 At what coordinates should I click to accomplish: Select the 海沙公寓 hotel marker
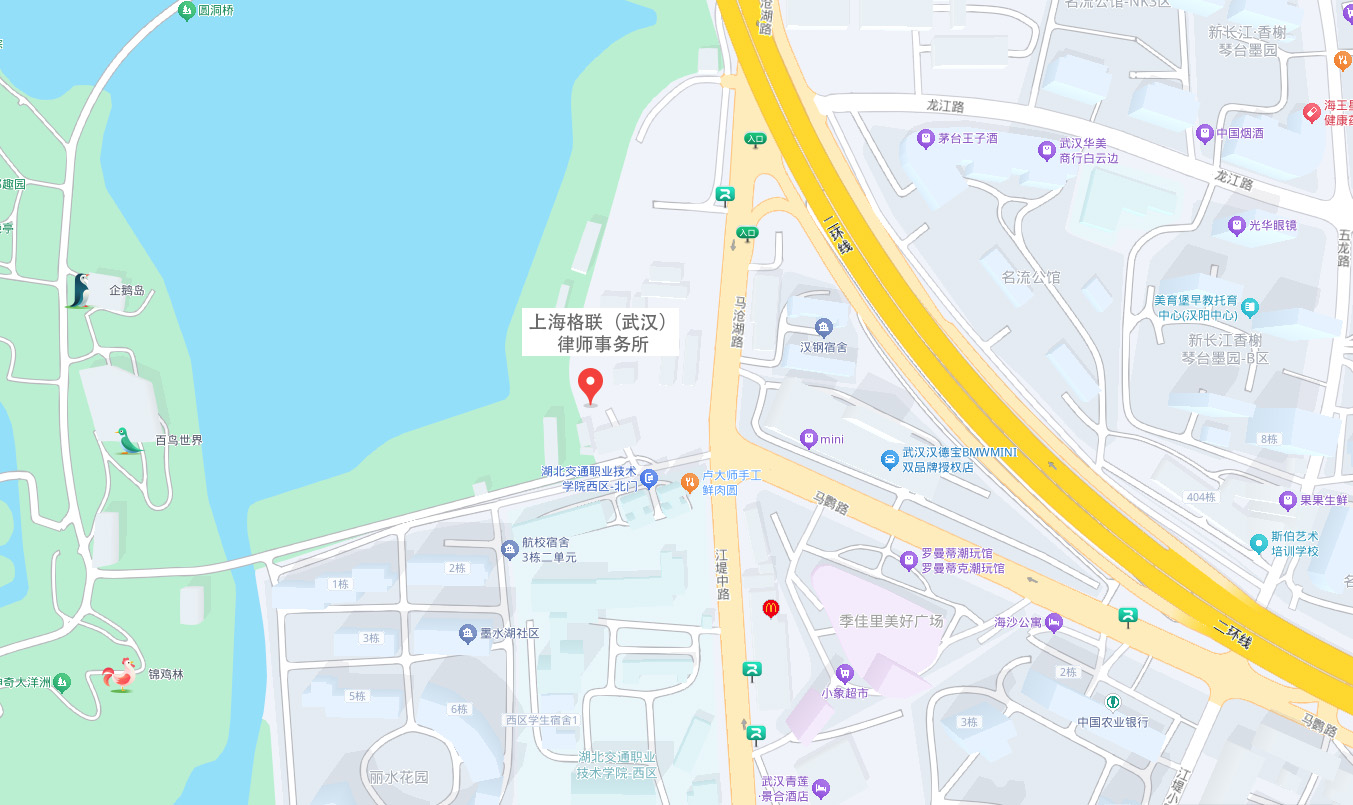coord(1054,623)
